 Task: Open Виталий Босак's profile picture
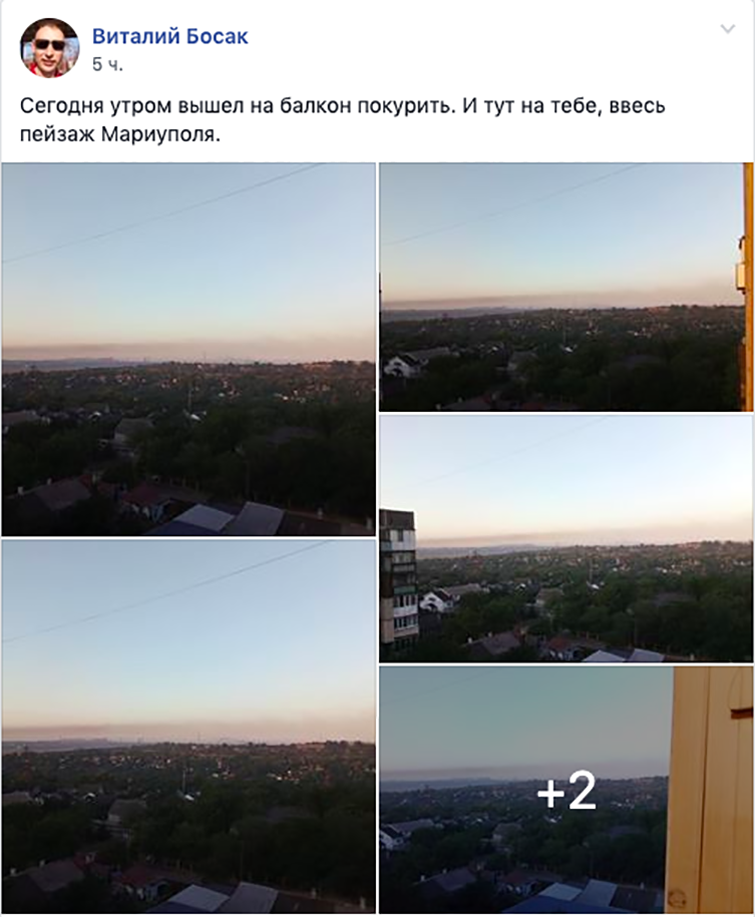49,47
